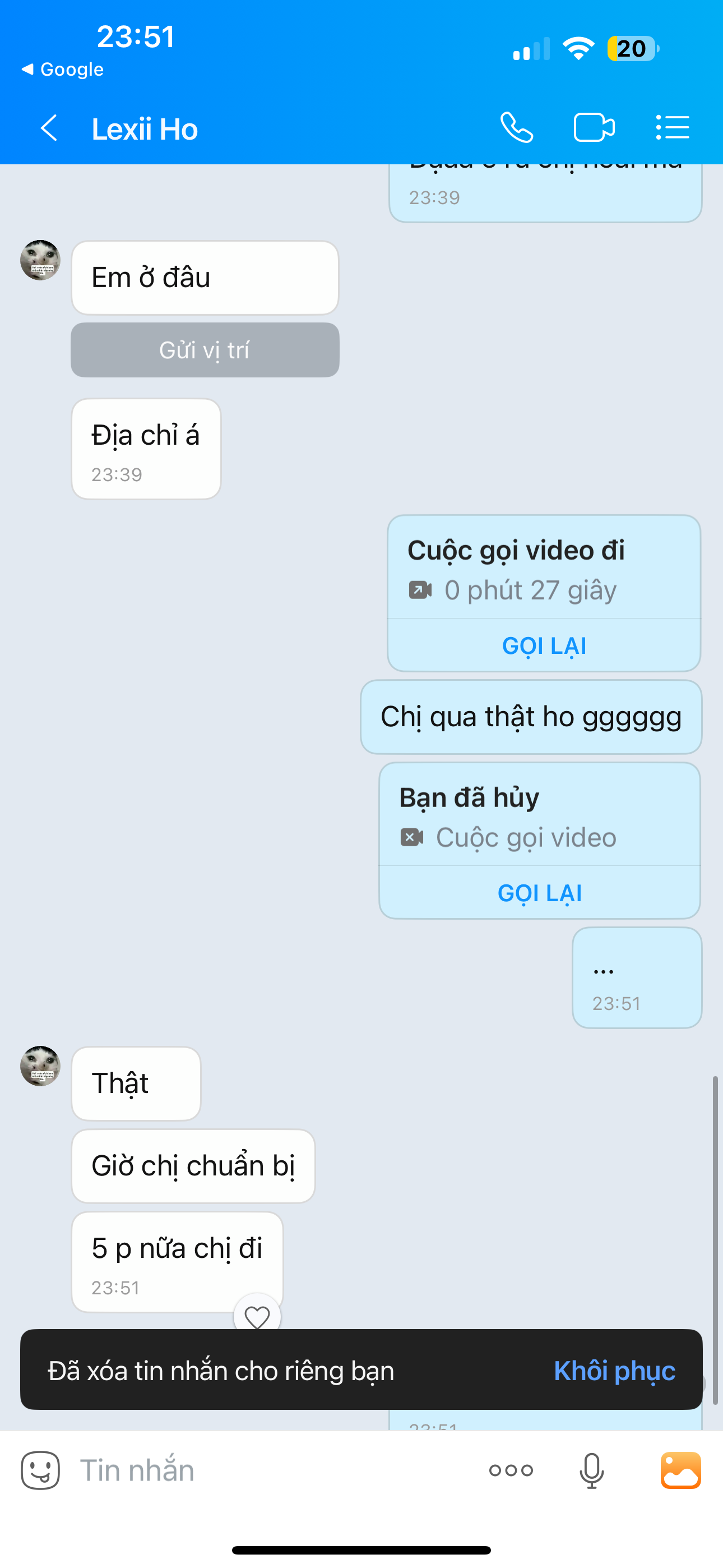Image resolution: width=723 pixels, height=1568 pixels.
Task: Tap the Gửi vị trí button
Action: [x=205, y=350]
